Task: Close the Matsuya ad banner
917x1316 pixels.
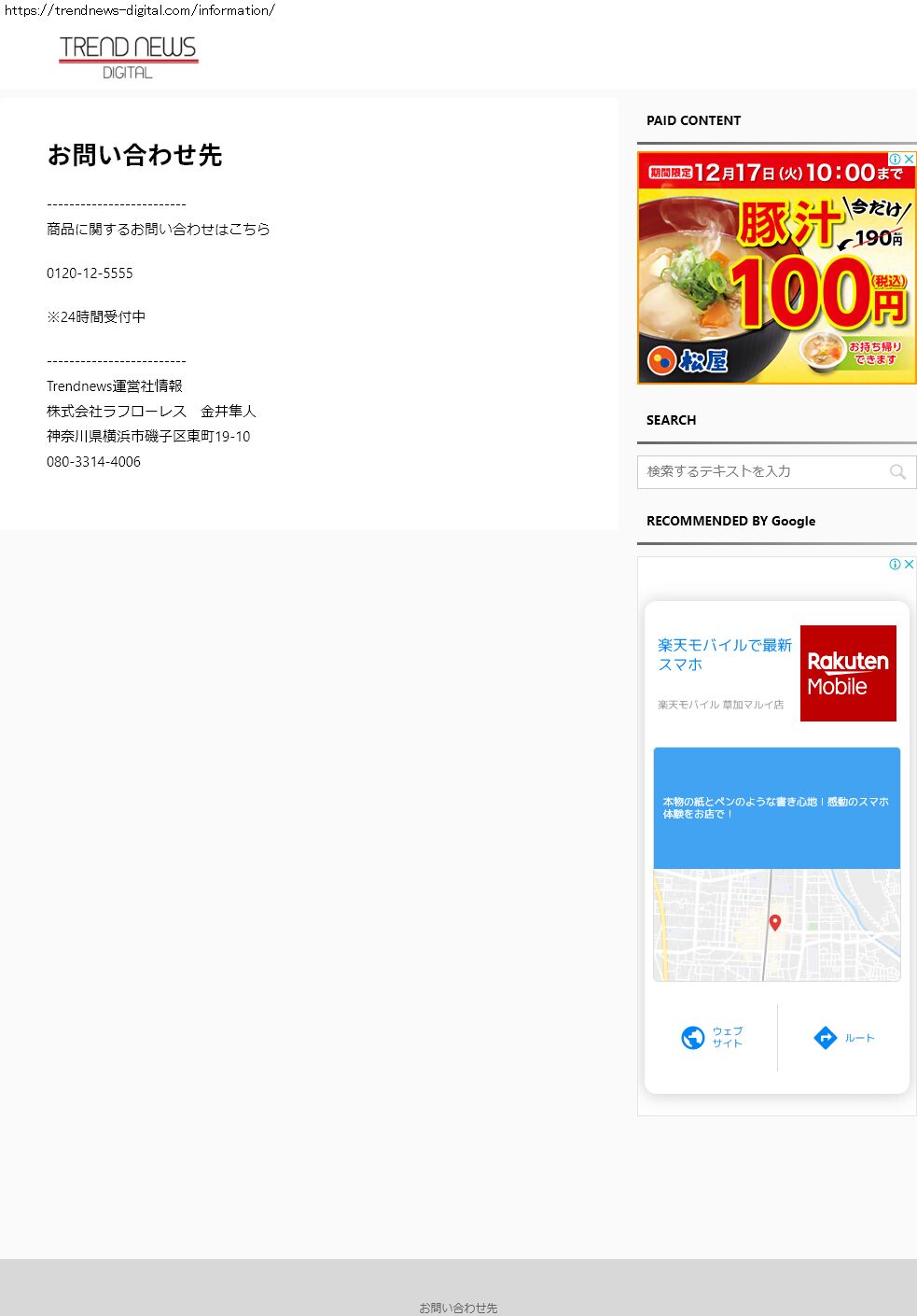Action: pos(909,160)
